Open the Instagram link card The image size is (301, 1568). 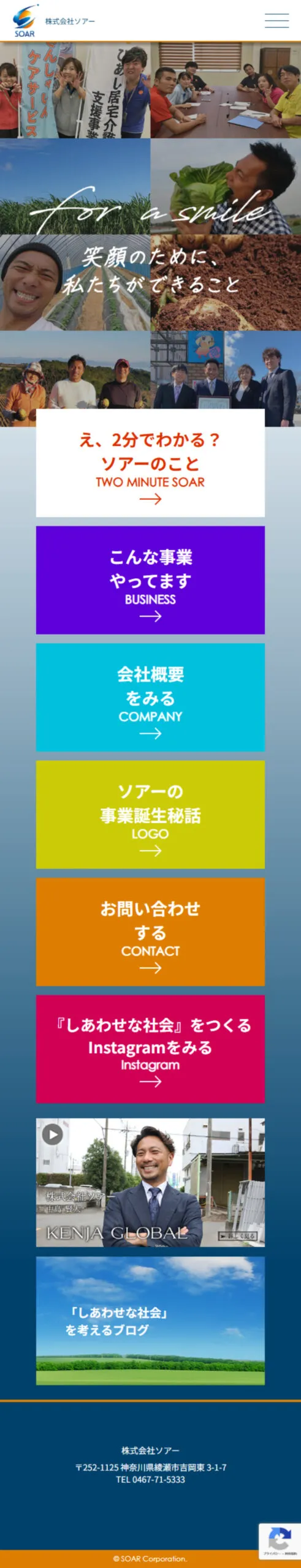pyautogui.click(x=150, y=1049)
